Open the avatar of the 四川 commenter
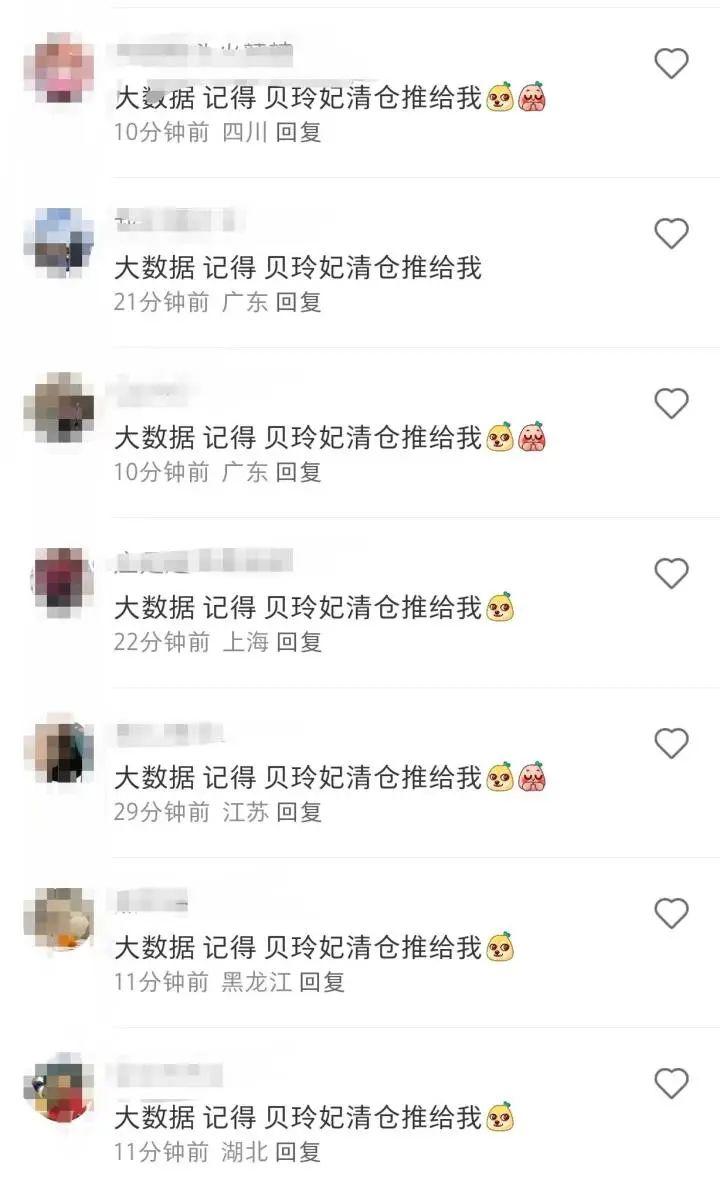 click(58, 68)
